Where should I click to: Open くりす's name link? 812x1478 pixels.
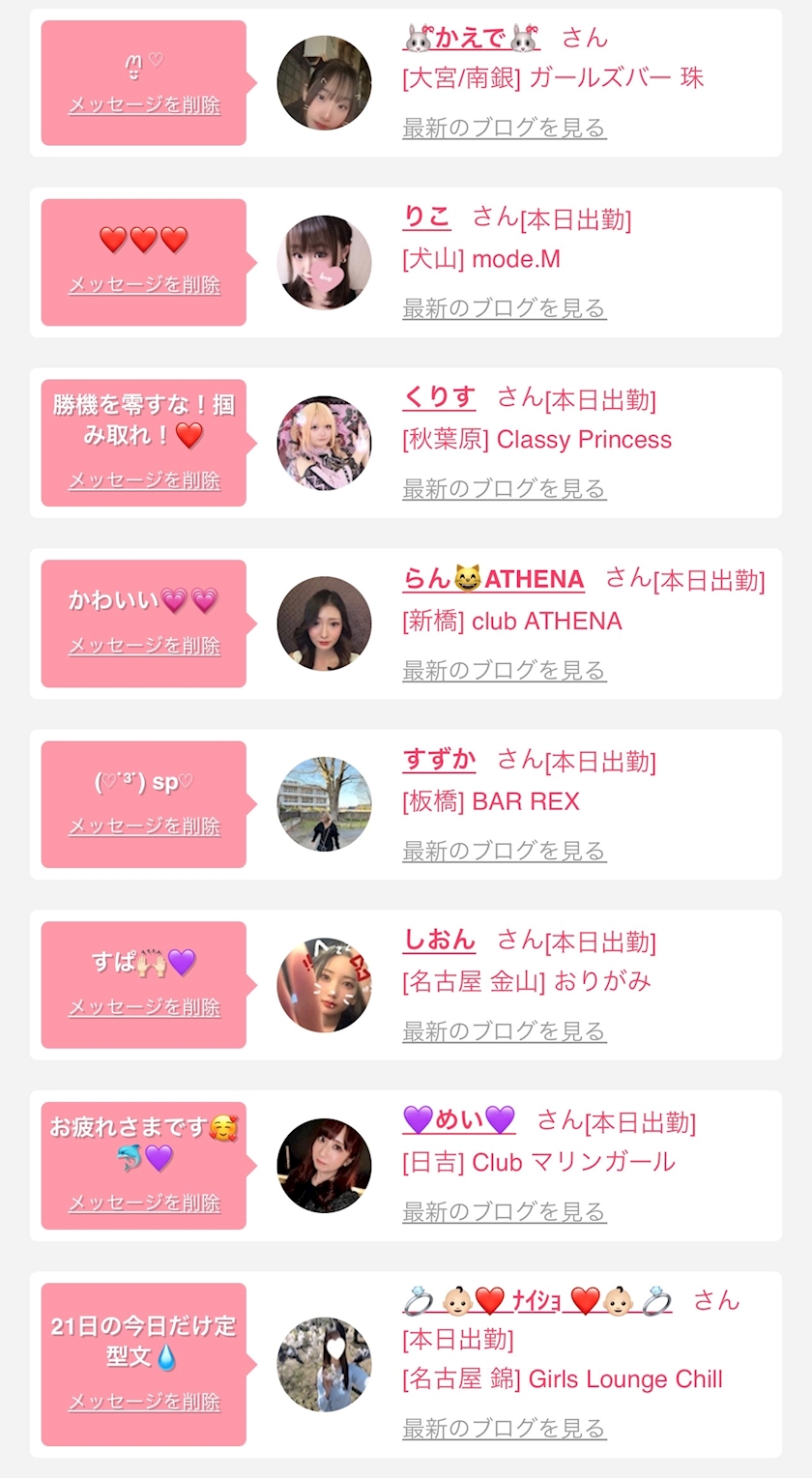(439, 397)
